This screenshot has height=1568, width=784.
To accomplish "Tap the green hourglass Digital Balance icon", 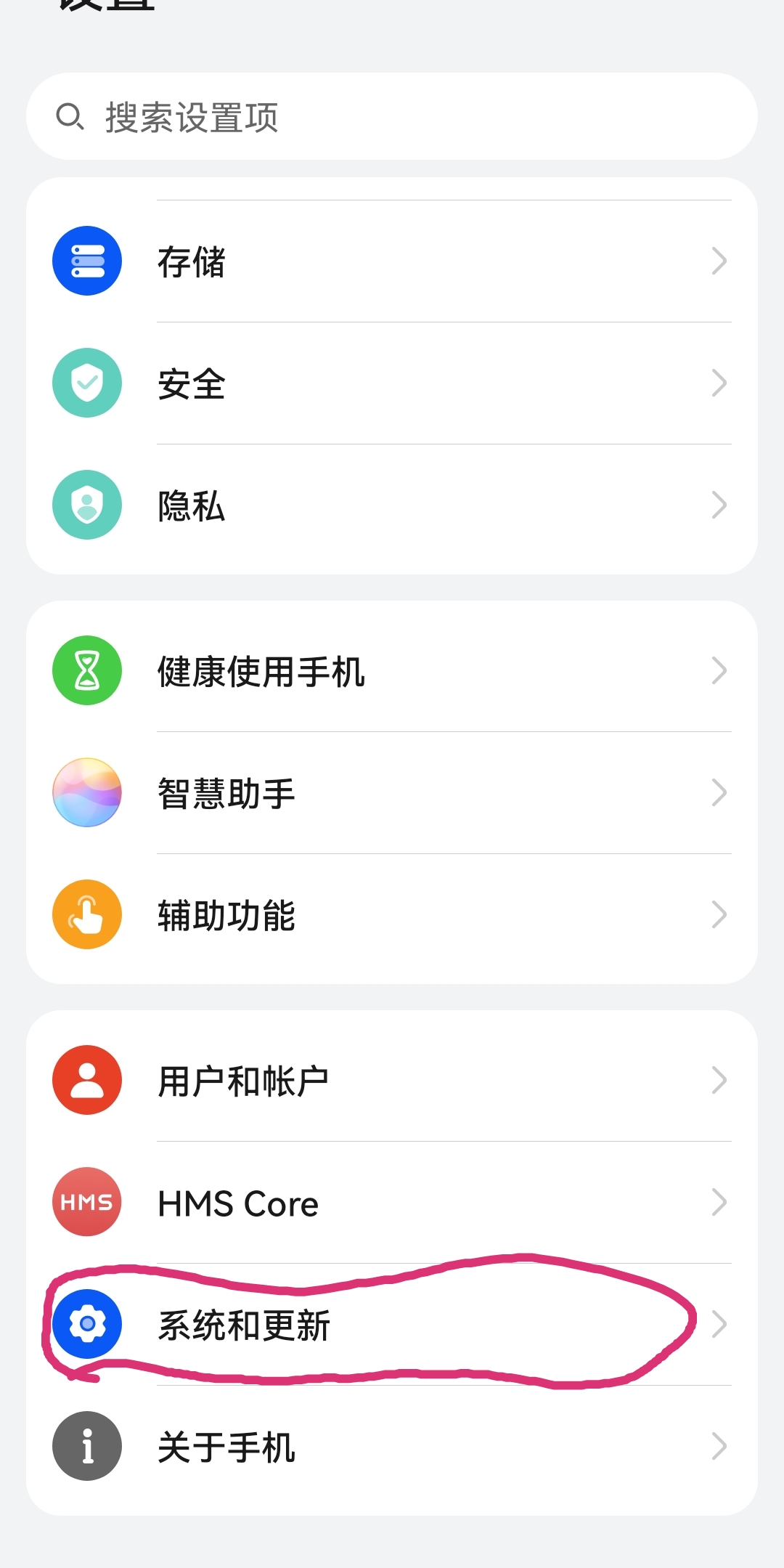I will click(x=86, y=670).
